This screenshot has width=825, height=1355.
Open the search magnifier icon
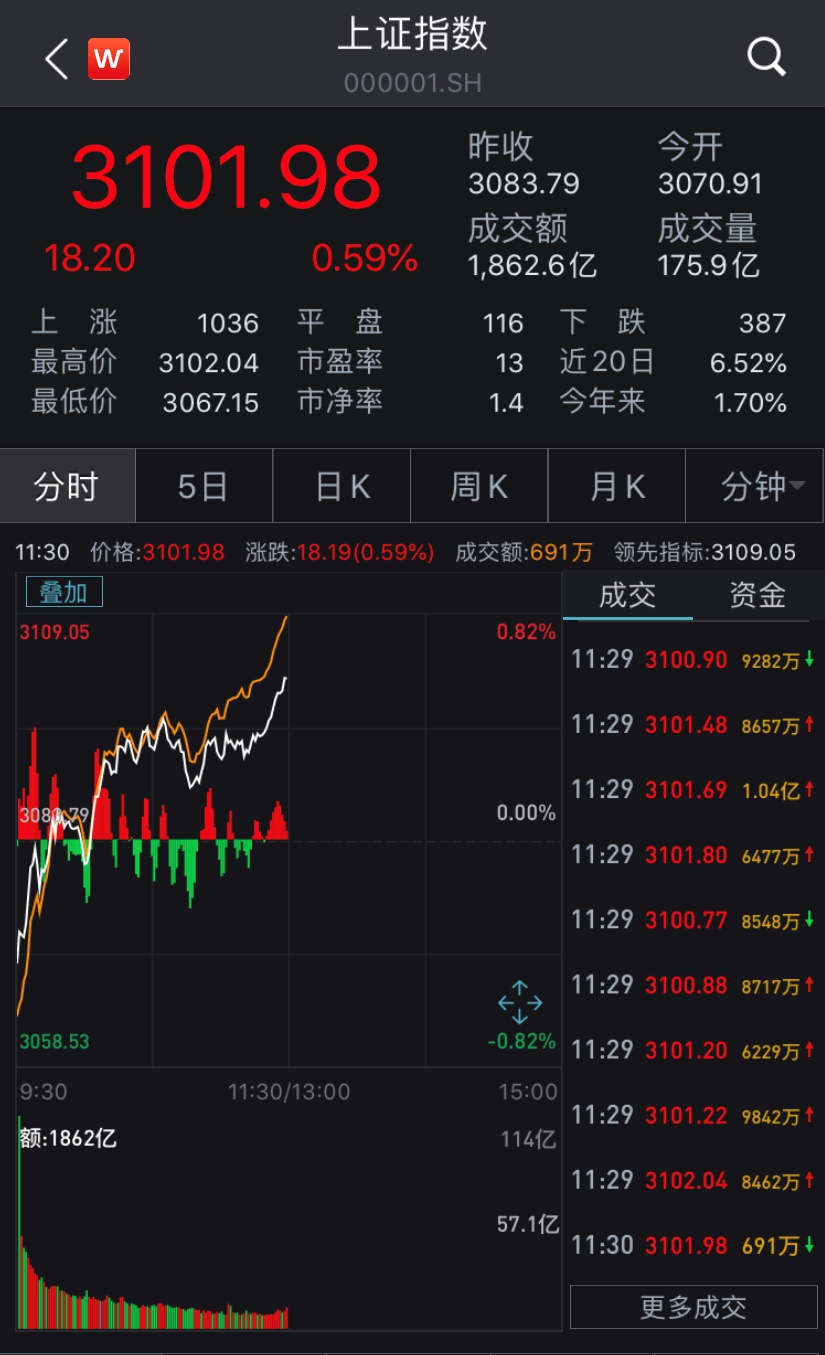[x=766, y=58]
